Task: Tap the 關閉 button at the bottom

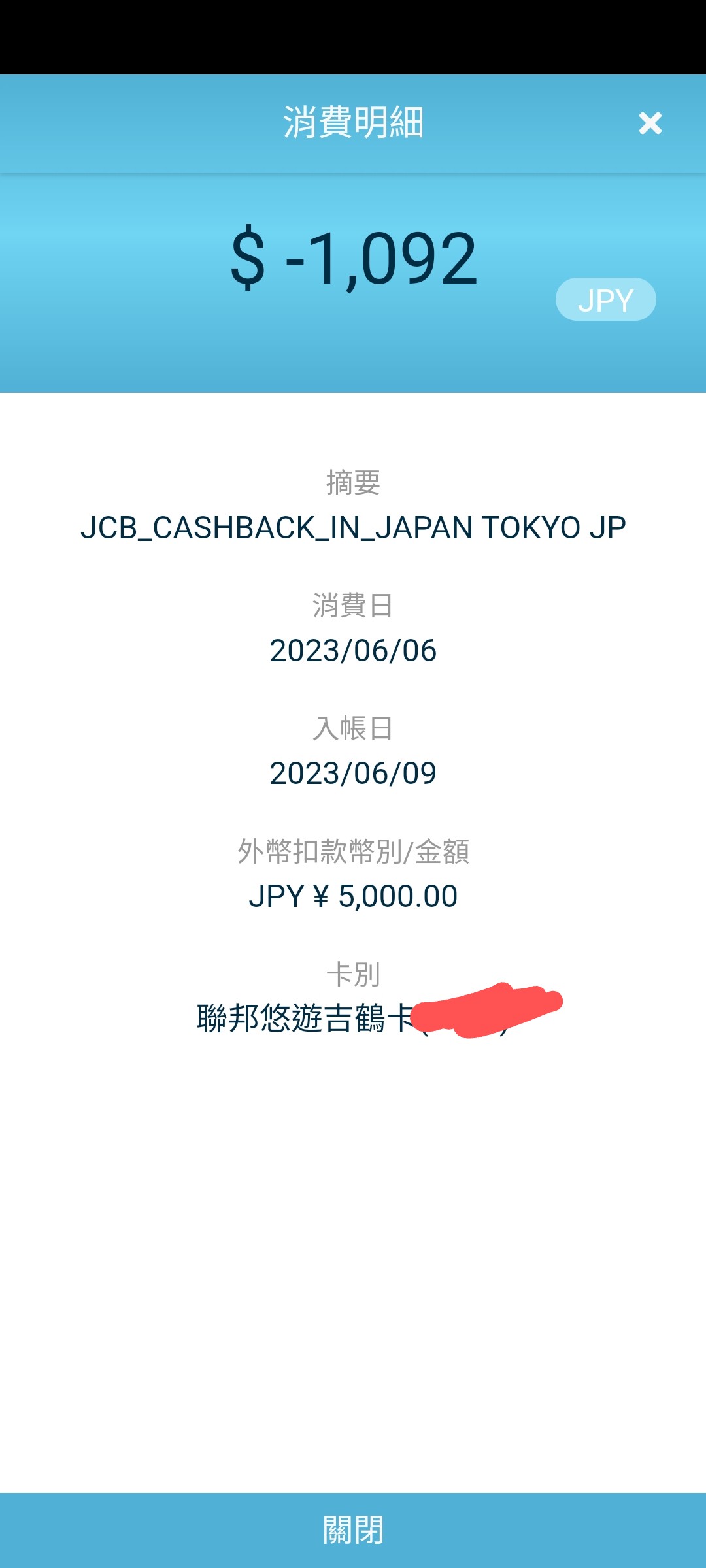Action: pyautogui.click(x=353, y=1529)
